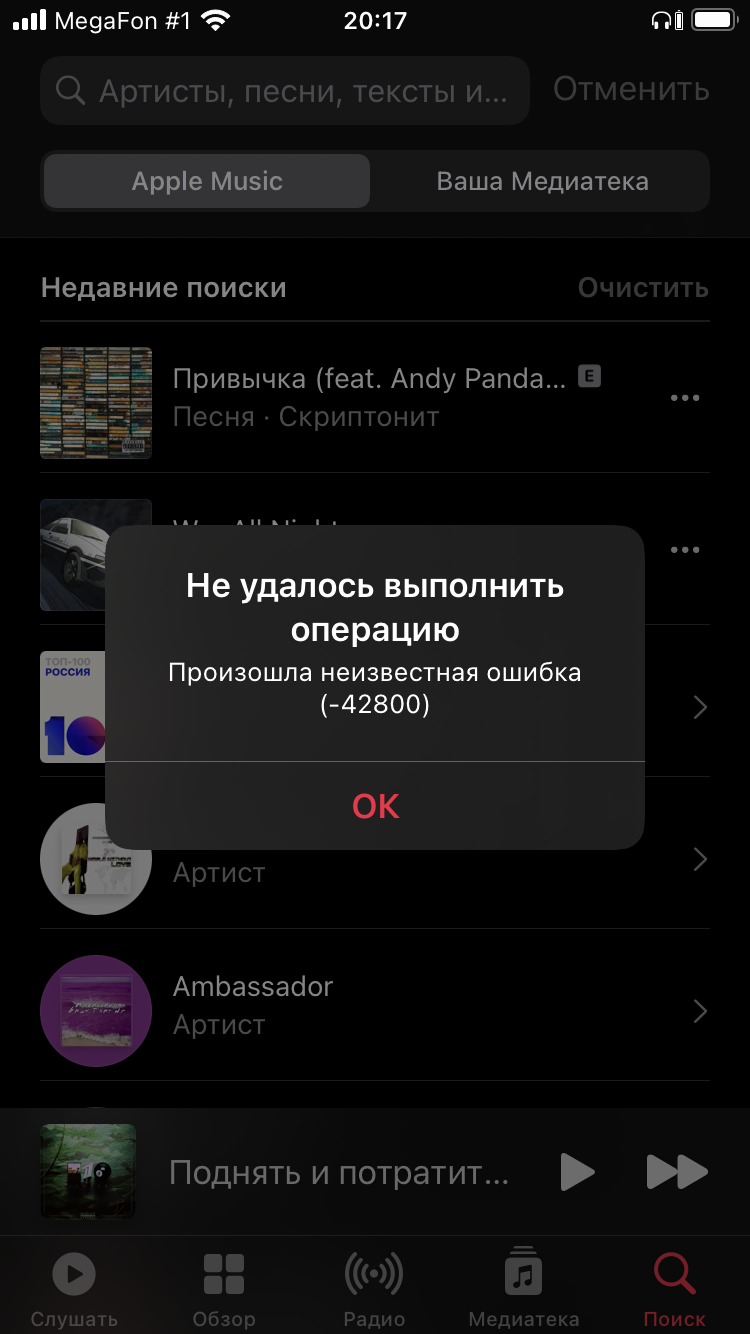Image resolution: width=750 pixels, height=1334 pixels.
Task: Open the more options for Привычка
Action: click(685, 398)
